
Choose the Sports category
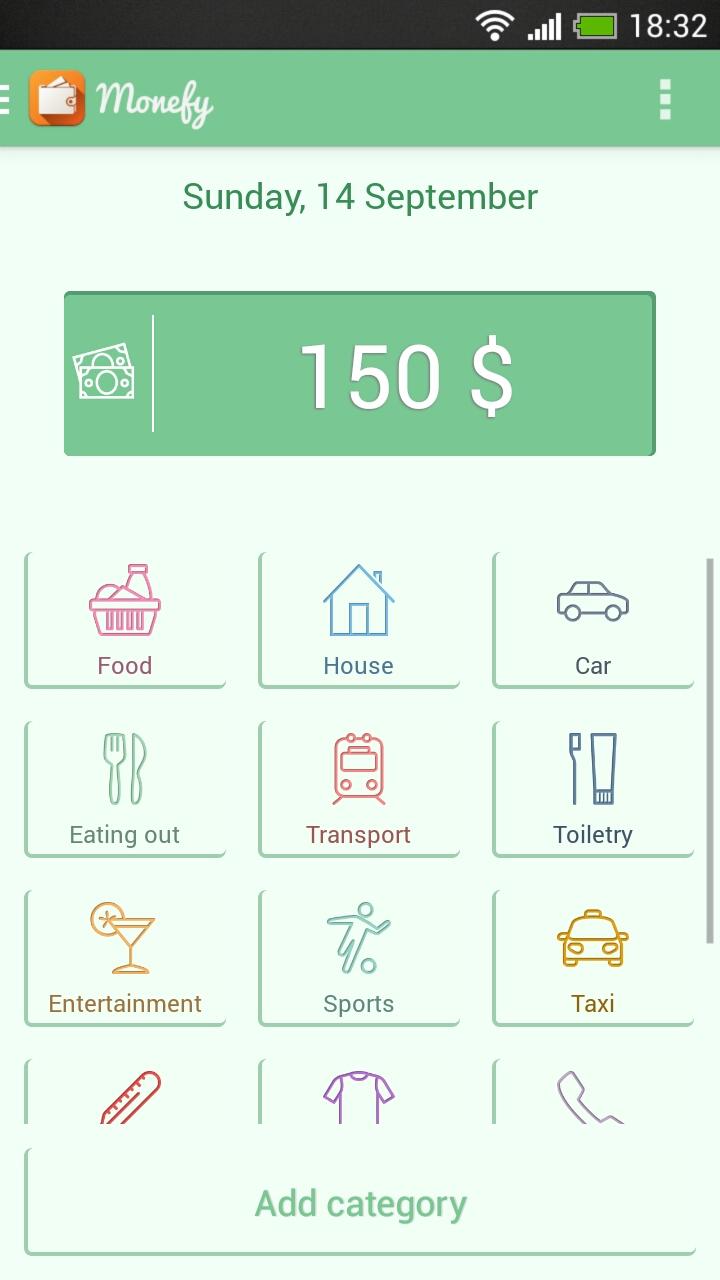359,958
